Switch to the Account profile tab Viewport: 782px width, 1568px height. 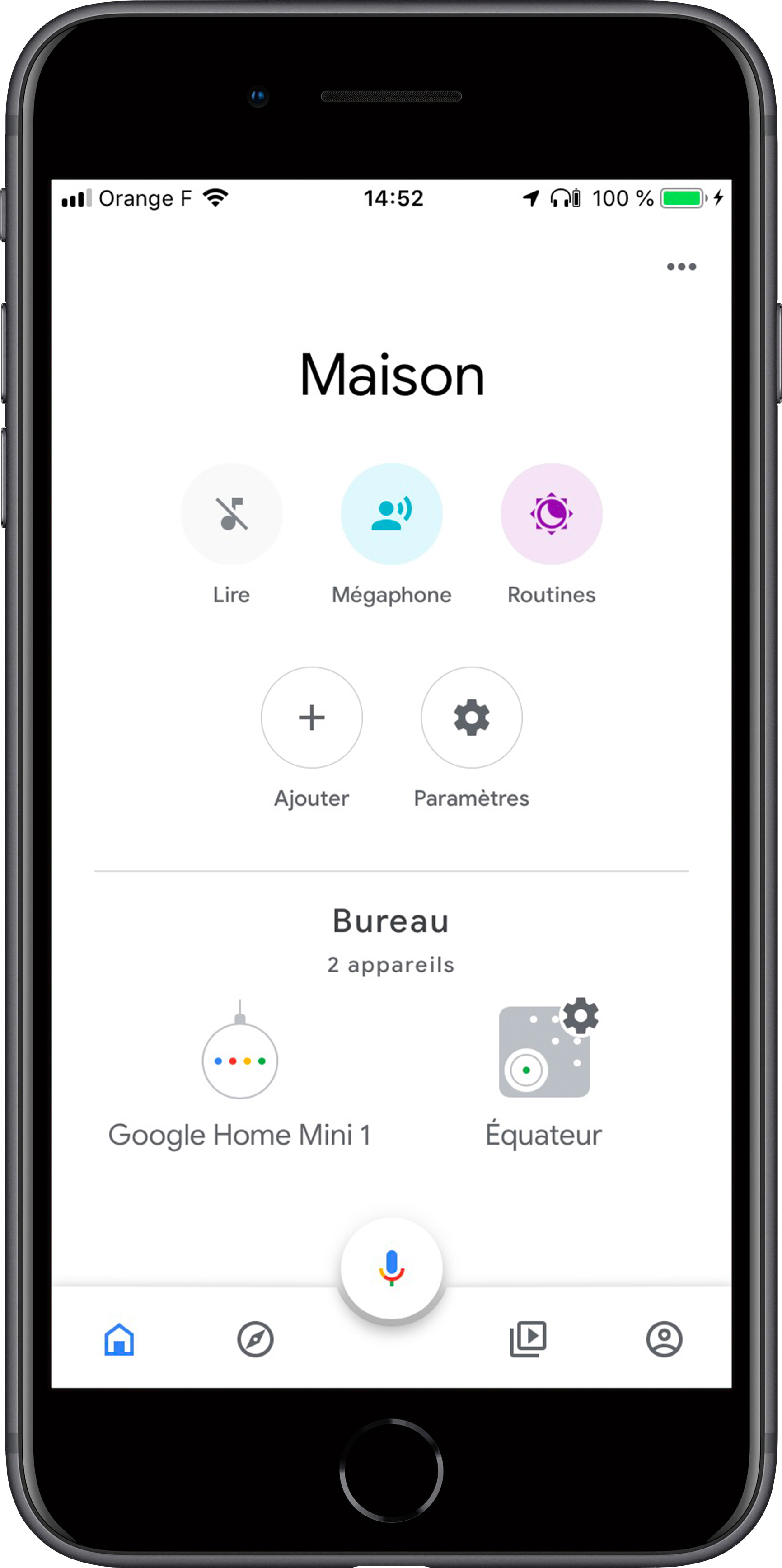pos(664,1339)
